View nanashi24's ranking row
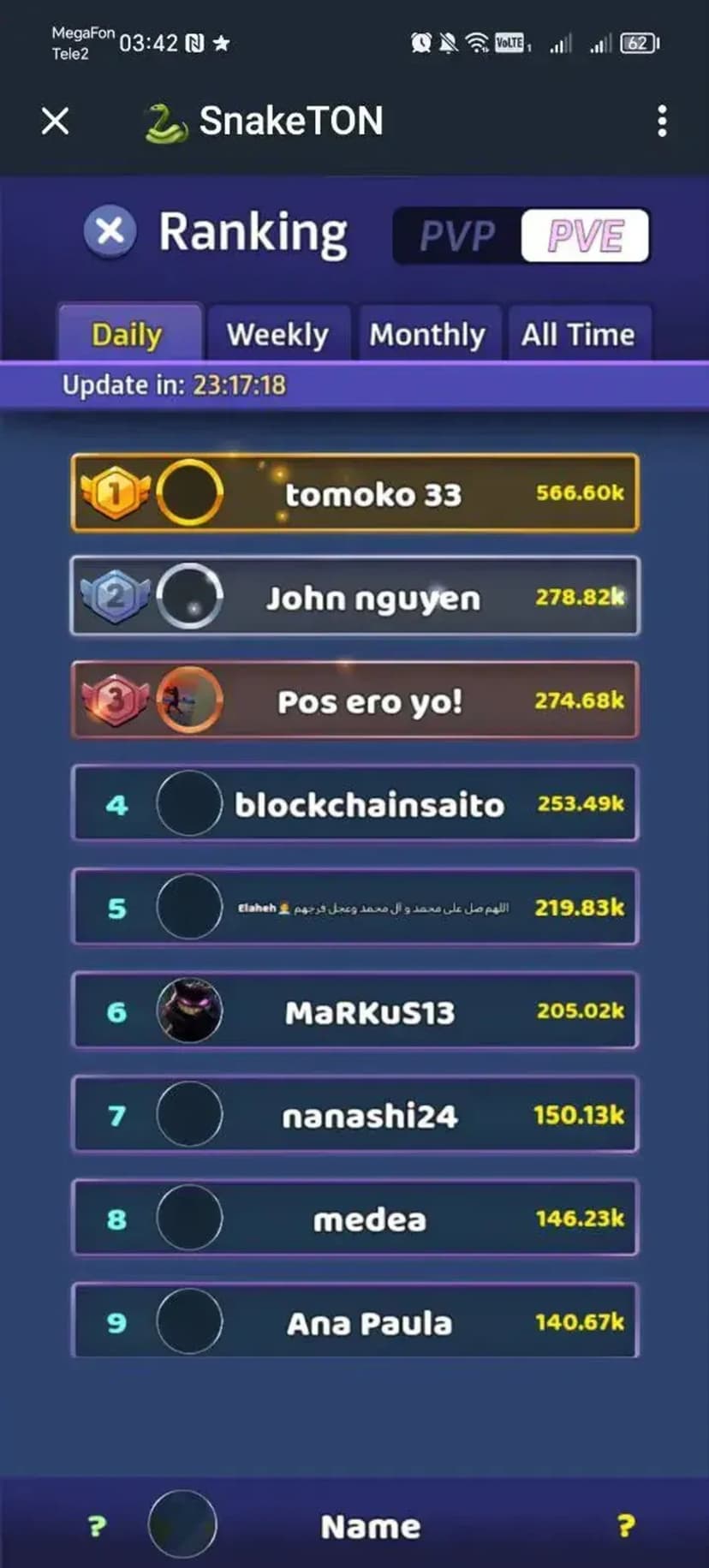This screenshot has width=709, height=1568. (x=354, y=1115)
